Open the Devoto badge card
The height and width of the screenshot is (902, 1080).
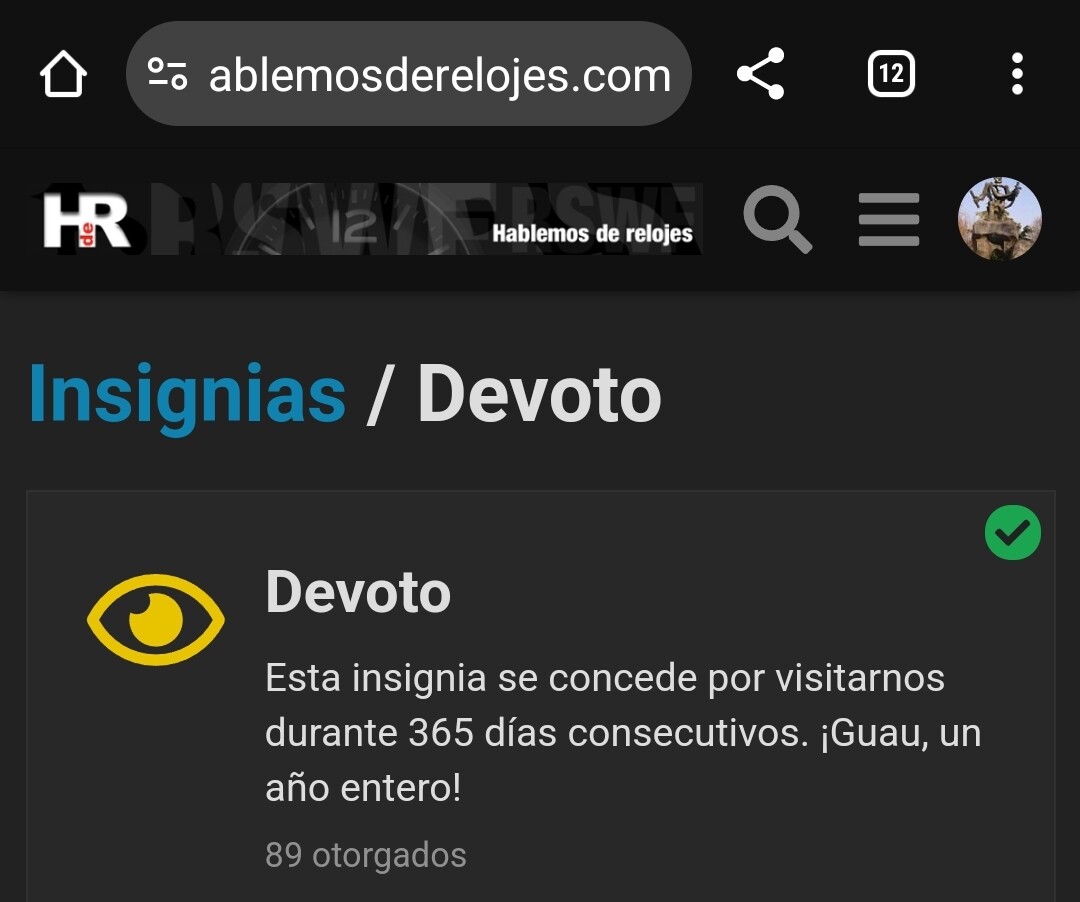(x=358, y=592)
